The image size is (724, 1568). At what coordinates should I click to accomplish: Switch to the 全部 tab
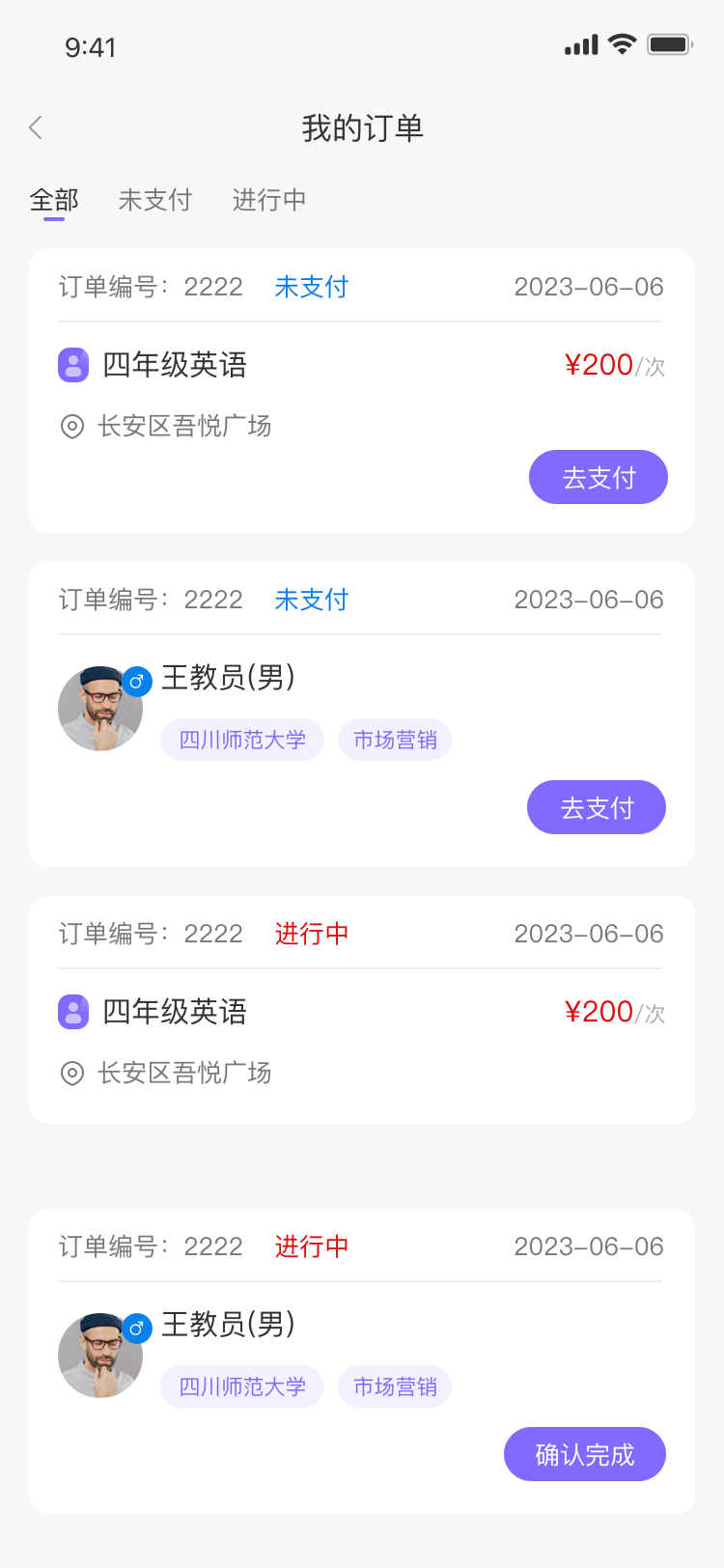54,200
